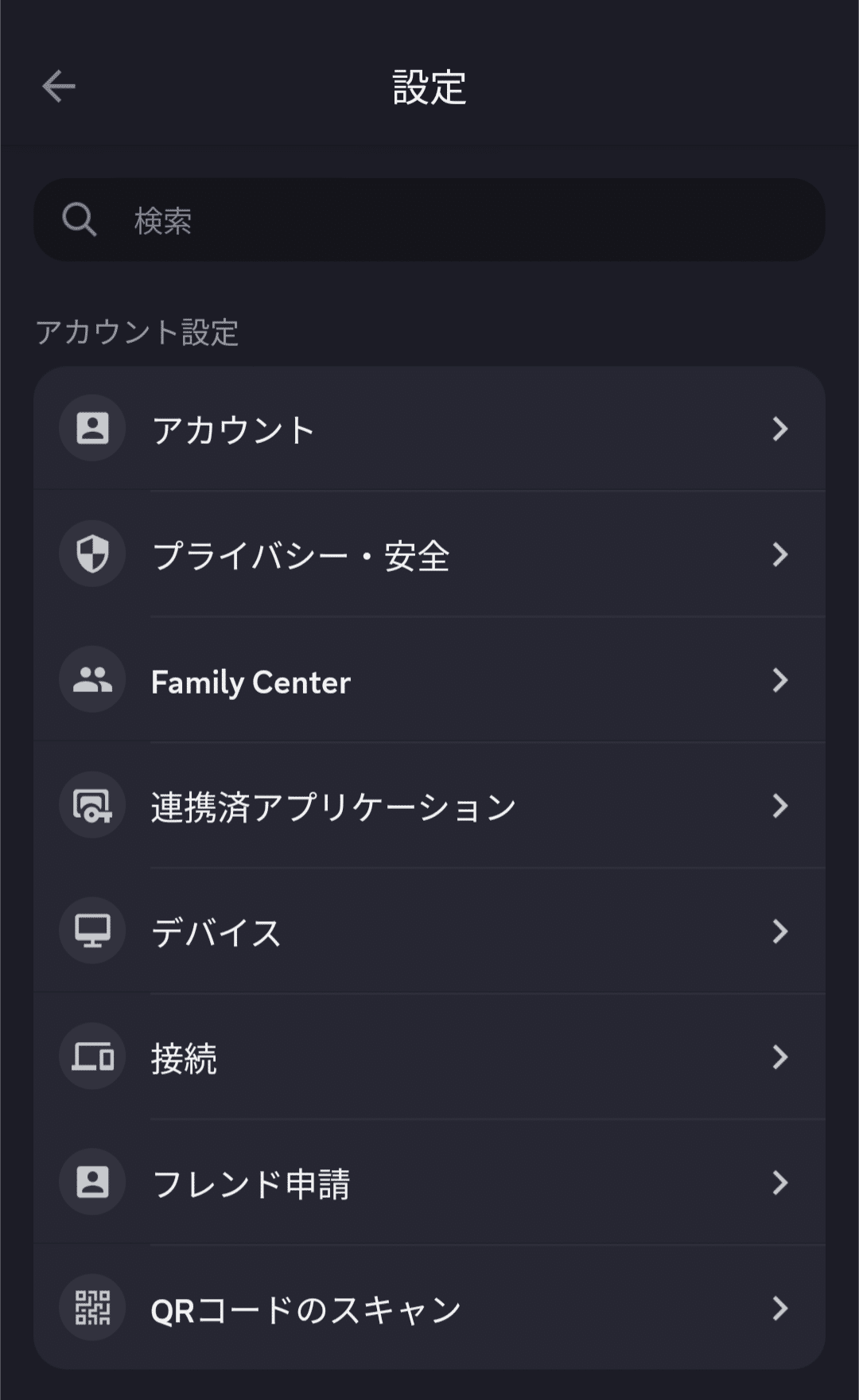
Task: Open the デバイス chevron arrow
Action: click(780, 931)
